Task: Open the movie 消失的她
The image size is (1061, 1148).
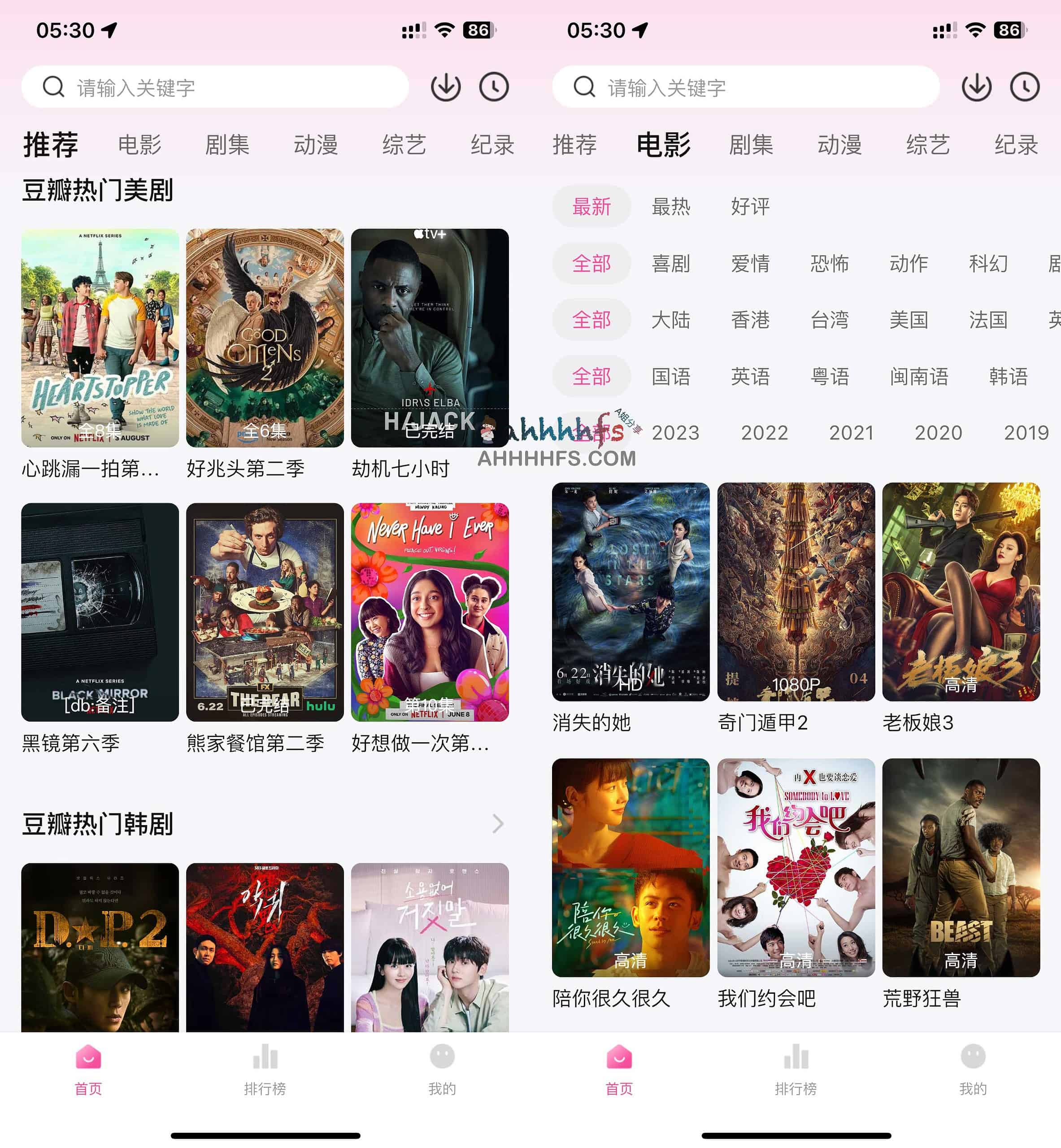Action: point(631,591)
